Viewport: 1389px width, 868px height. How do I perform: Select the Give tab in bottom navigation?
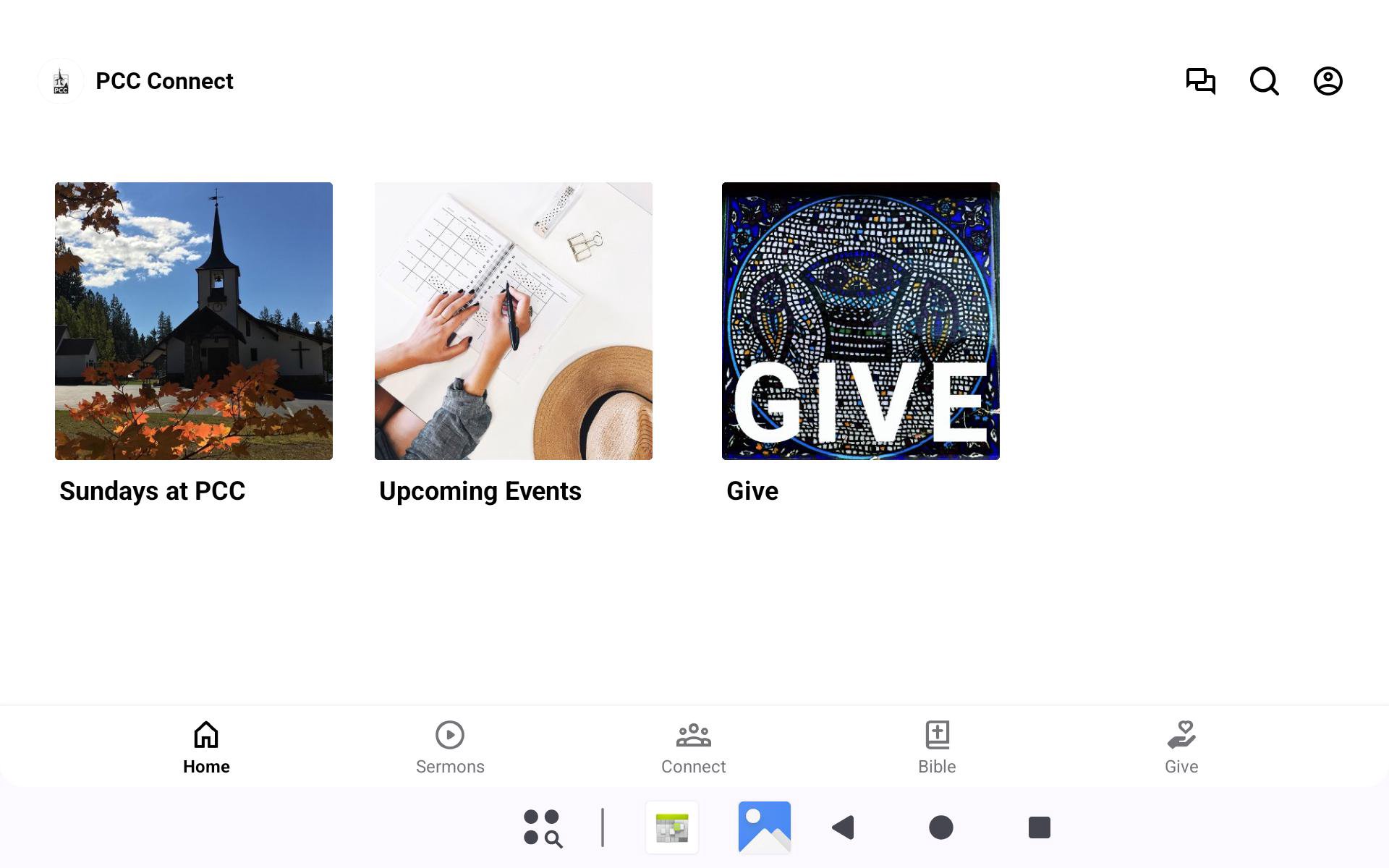click(1181, 748)
